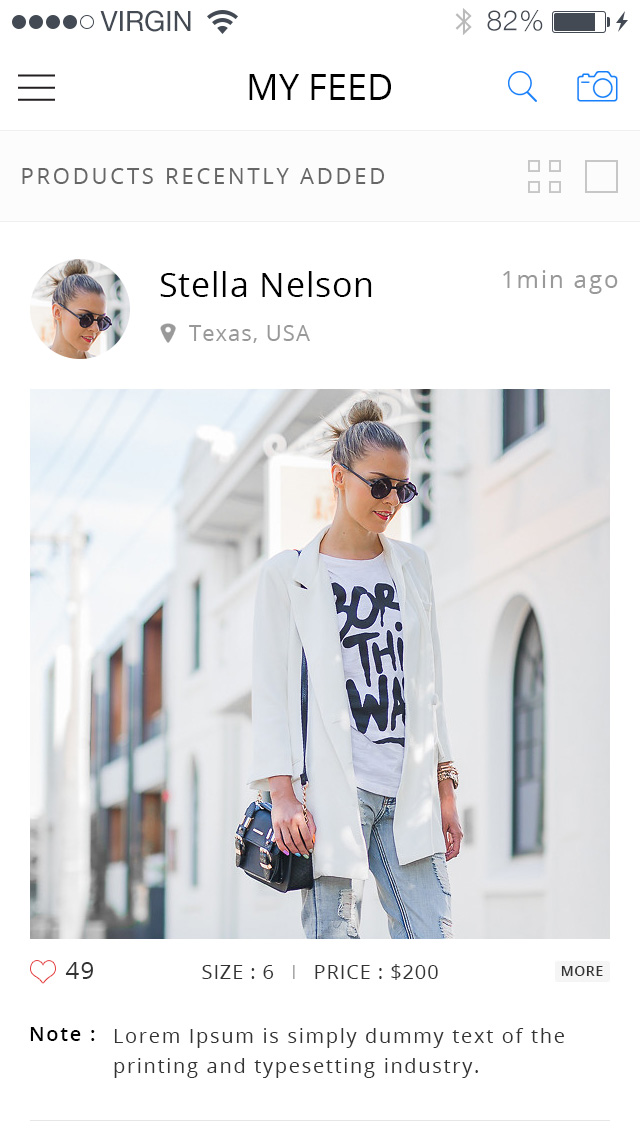Open Stella Nelson's profile picture
This screenshot has height=1136, width=640.
80,308
